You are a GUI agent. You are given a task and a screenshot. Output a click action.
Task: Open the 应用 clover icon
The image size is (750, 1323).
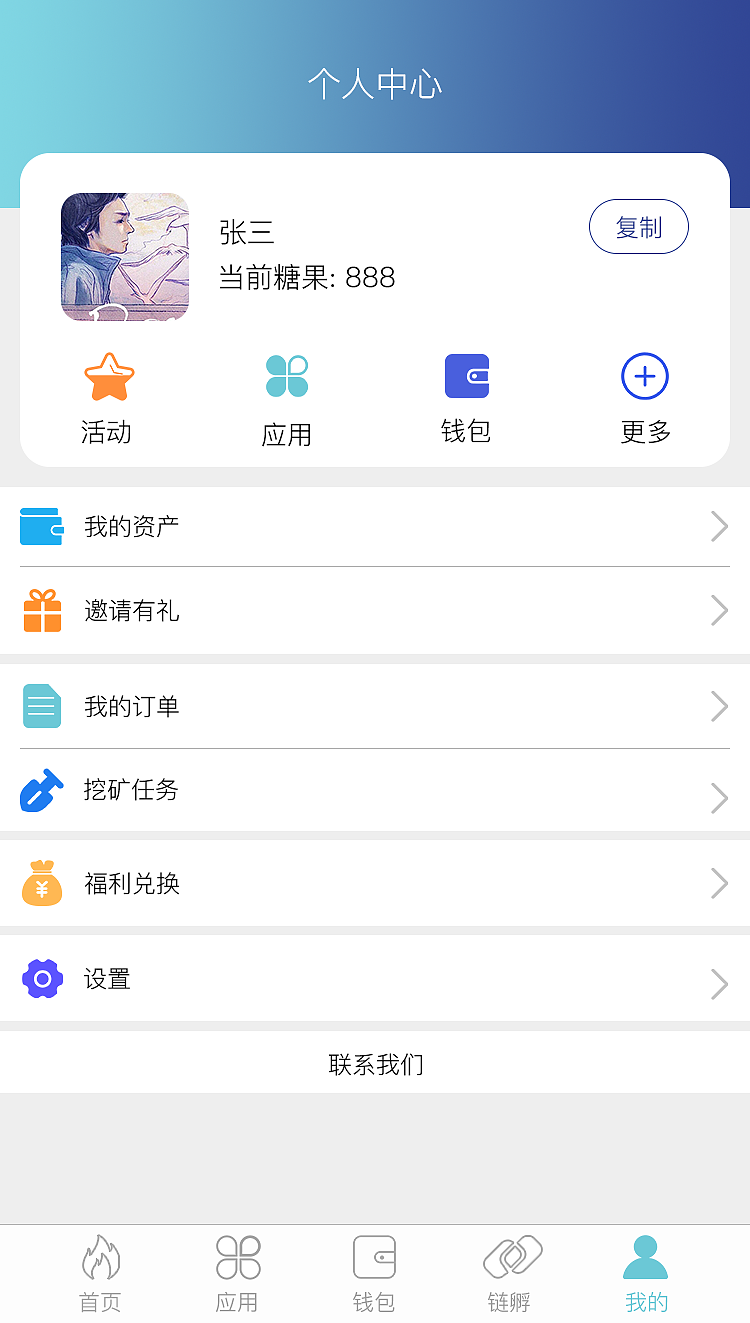[x=287, y=377]
